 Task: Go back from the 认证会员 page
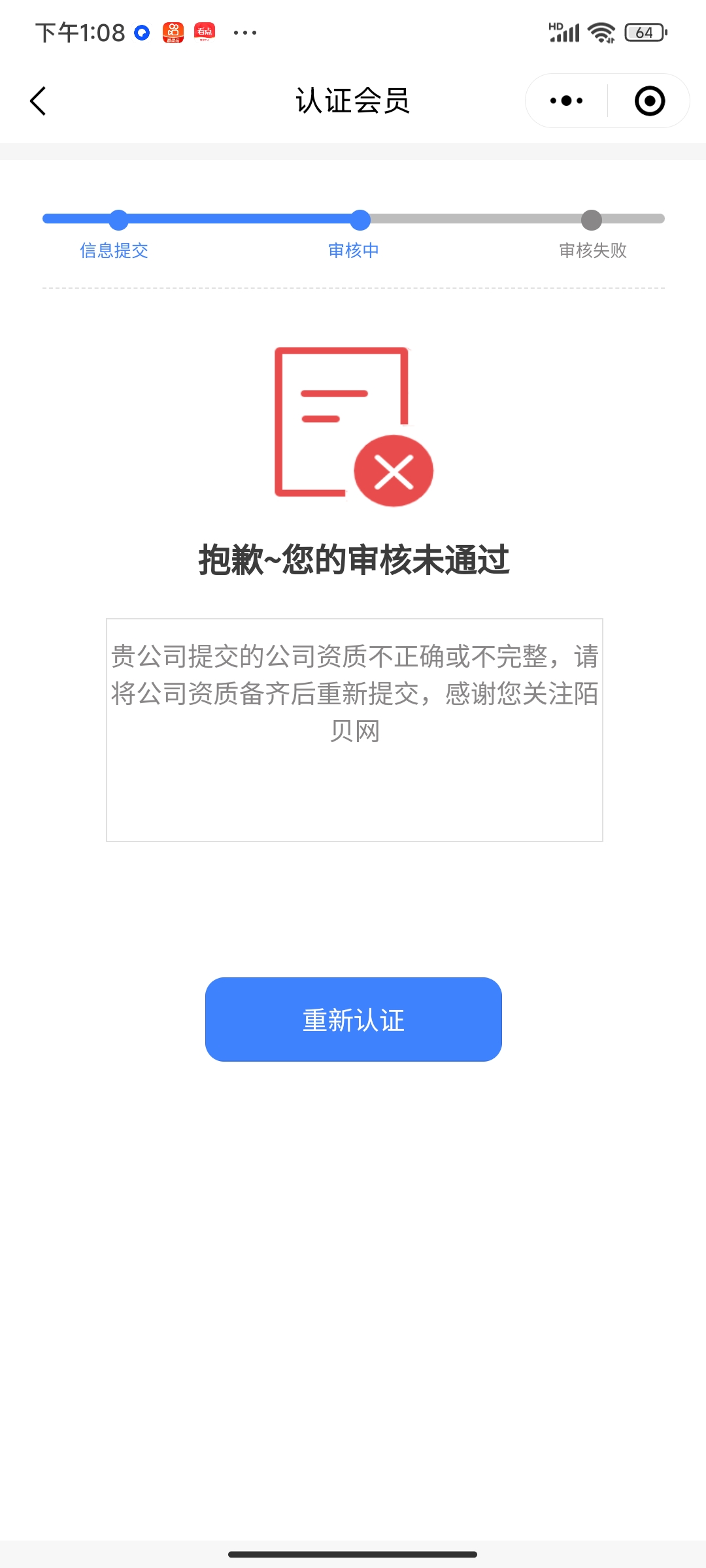(x=38, y=101)
